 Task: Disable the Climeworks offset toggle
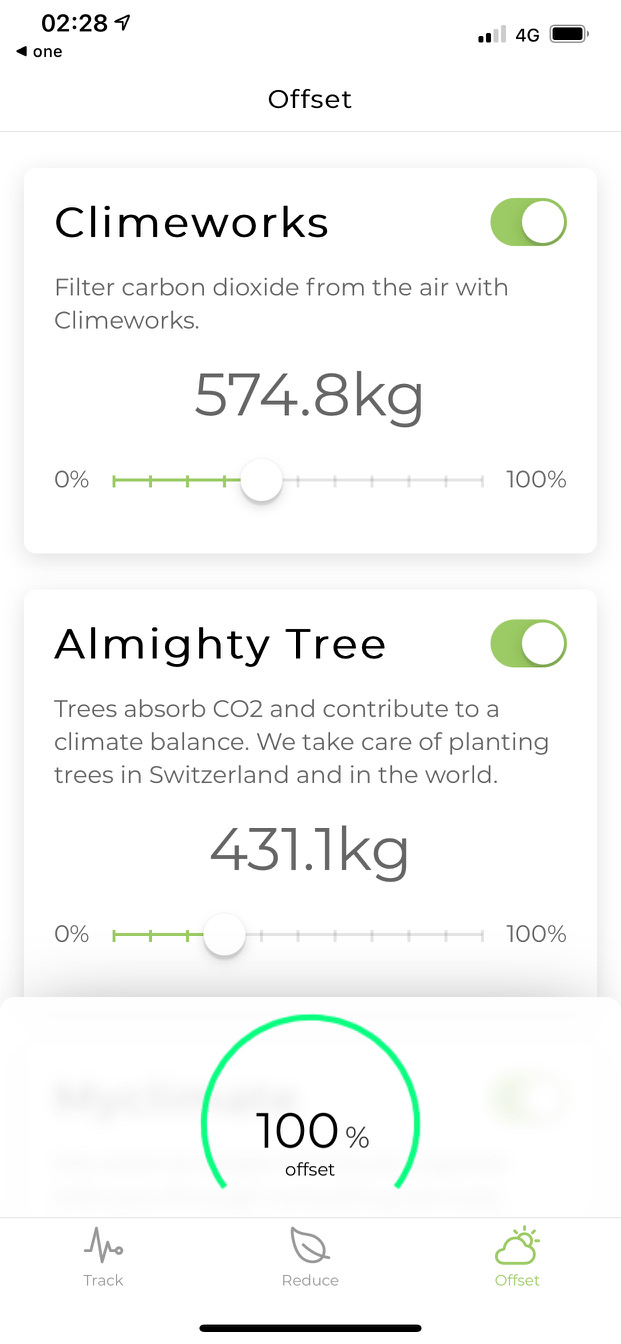point(528,222)
